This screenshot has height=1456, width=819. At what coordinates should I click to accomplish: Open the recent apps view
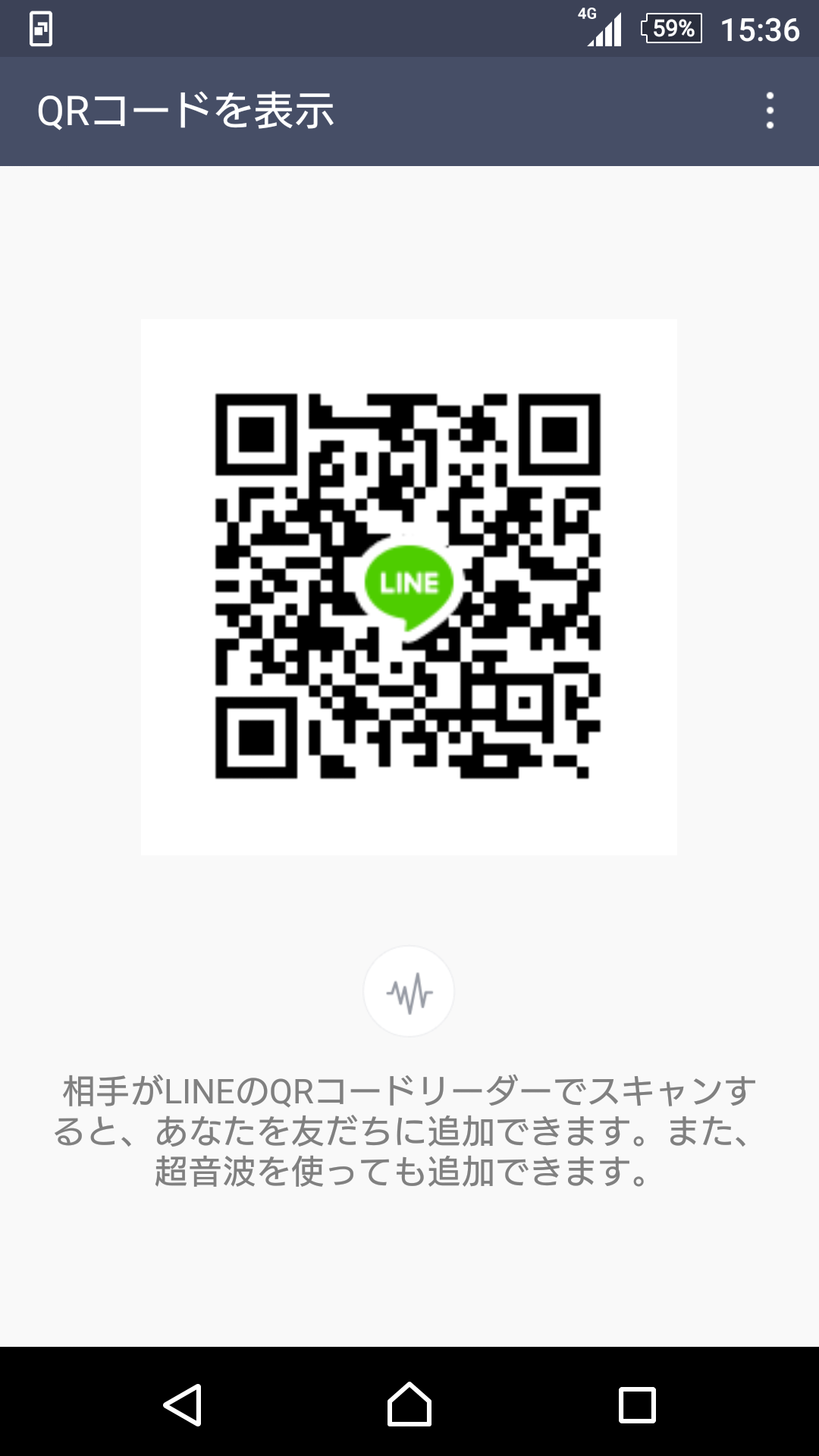click(637, 1404)
